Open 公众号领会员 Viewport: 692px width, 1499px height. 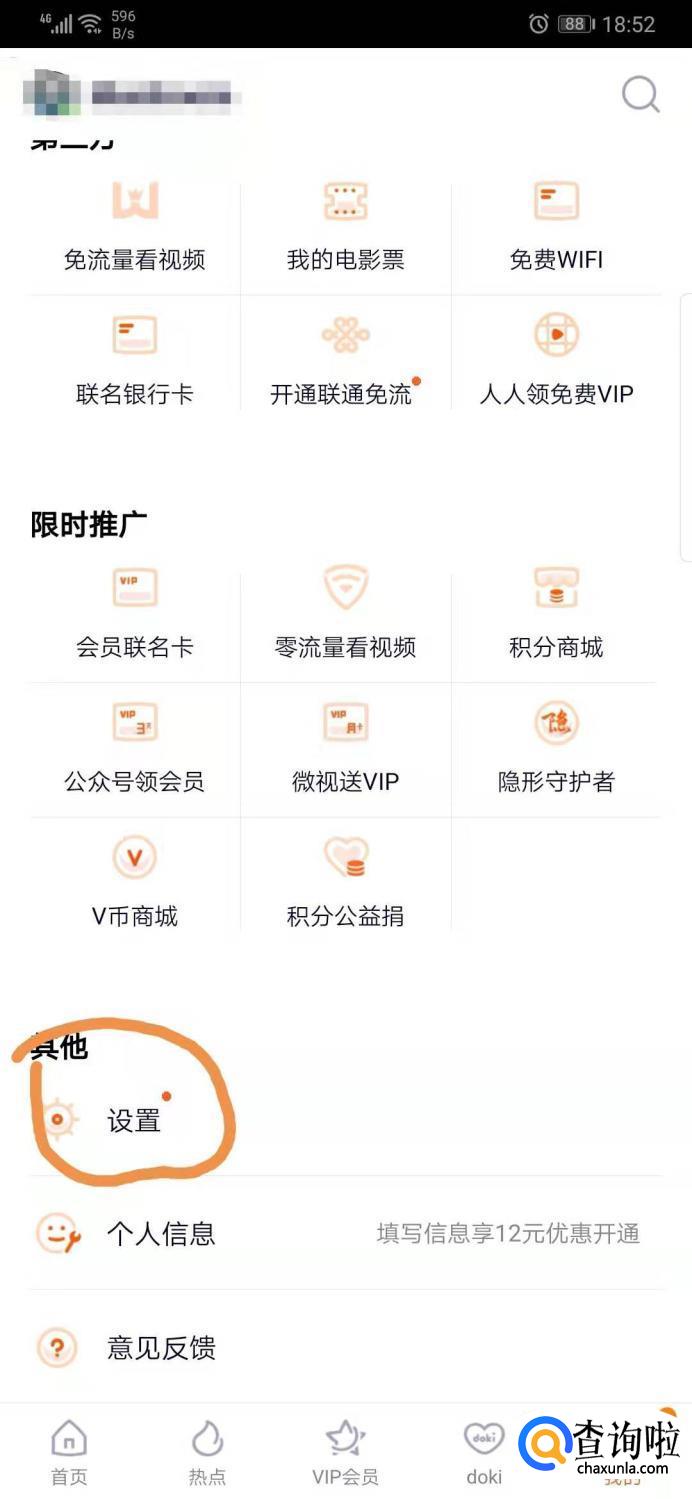click(x=135, y=750)
